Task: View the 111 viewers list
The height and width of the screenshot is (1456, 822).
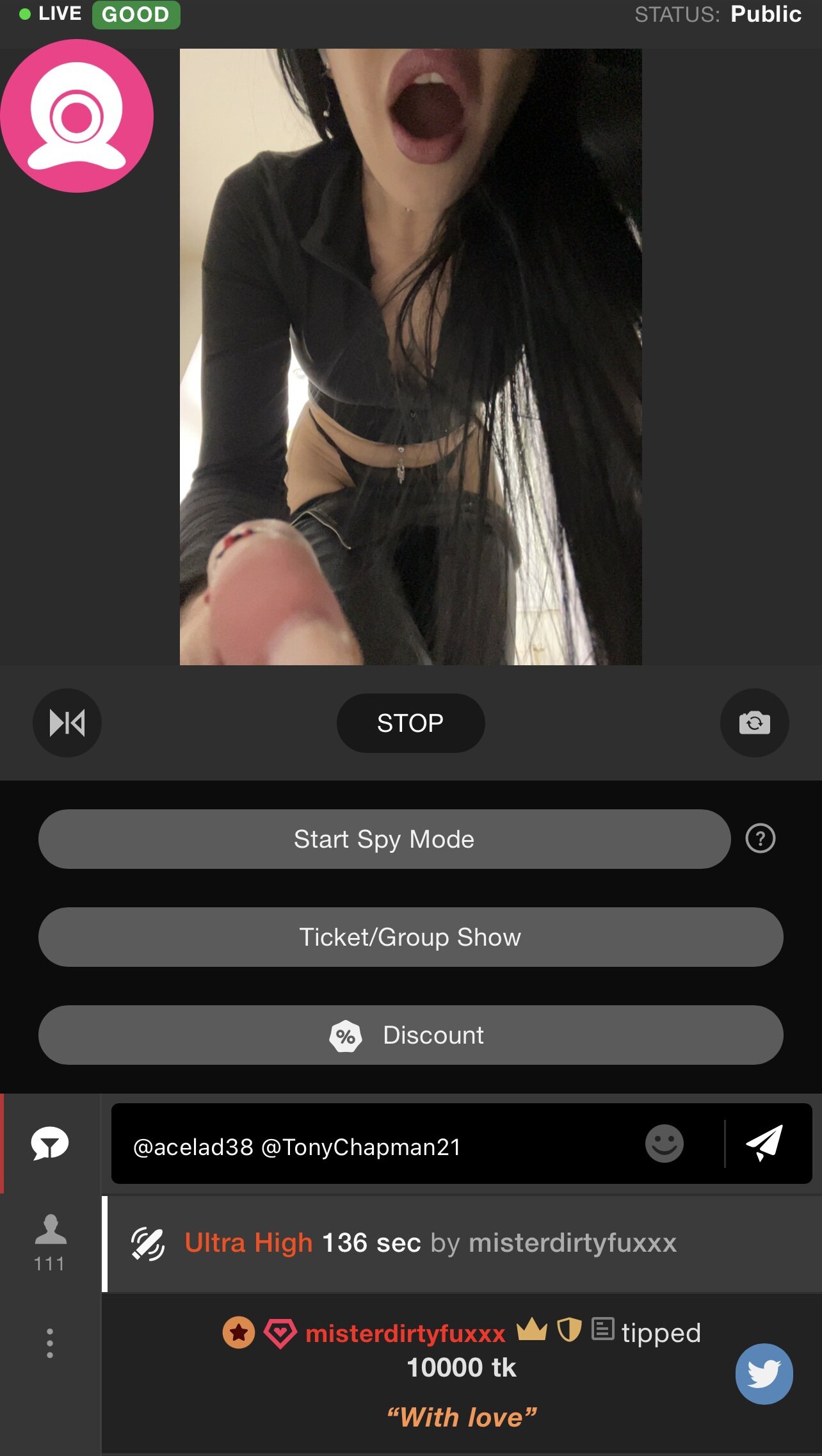Action: click(50, 1242)
